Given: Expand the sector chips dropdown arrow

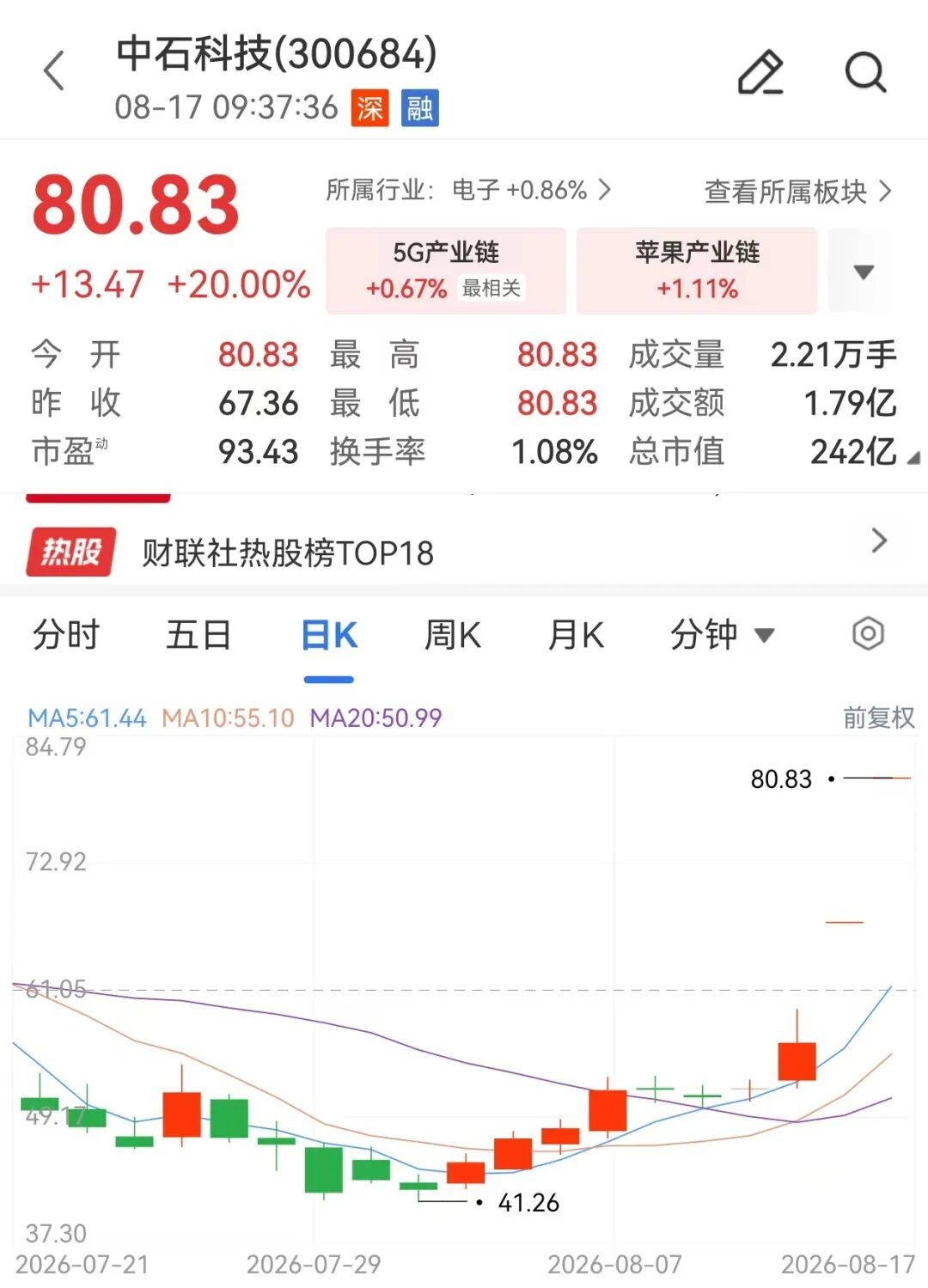Looking at the screenshot, I should point(864,272).
